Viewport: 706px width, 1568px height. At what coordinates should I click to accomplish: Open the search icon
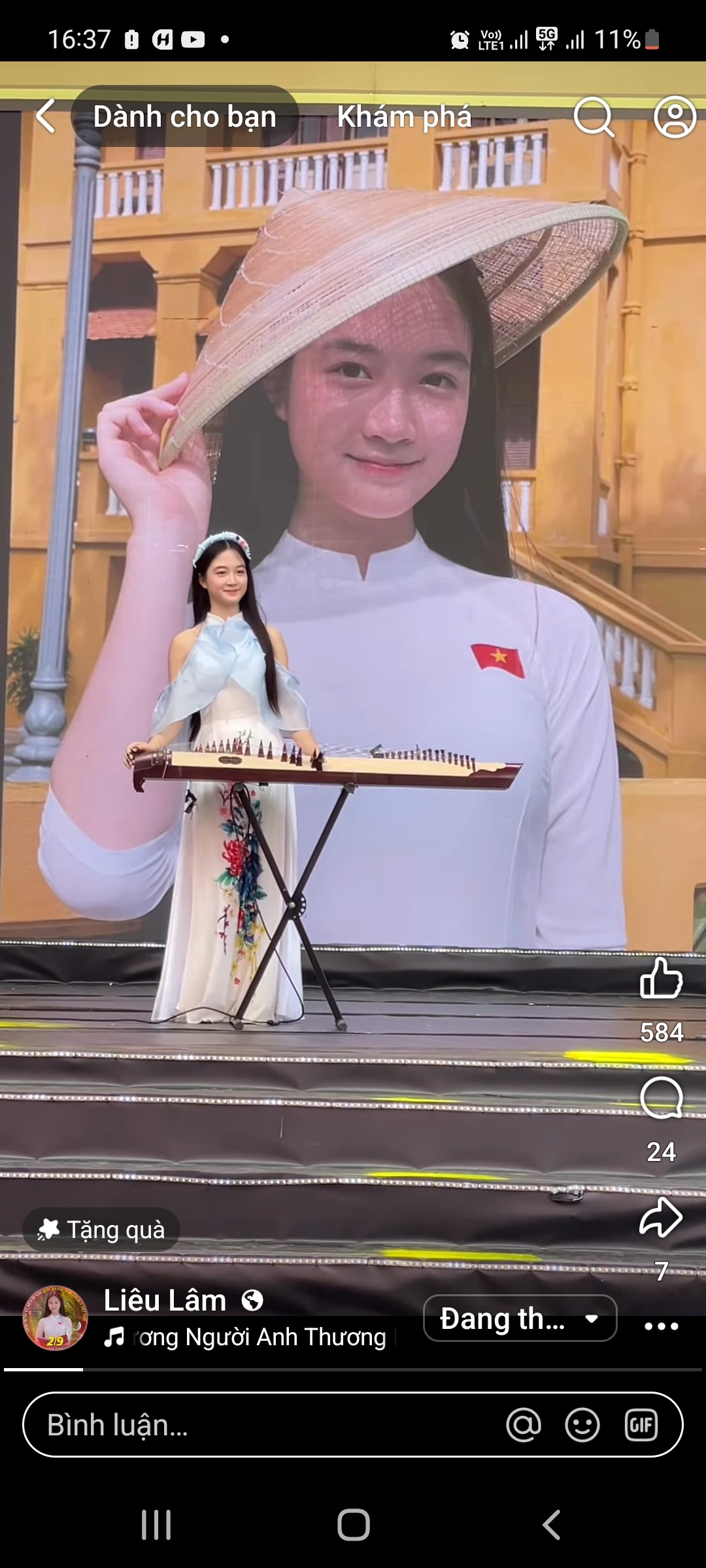[594, 117]
